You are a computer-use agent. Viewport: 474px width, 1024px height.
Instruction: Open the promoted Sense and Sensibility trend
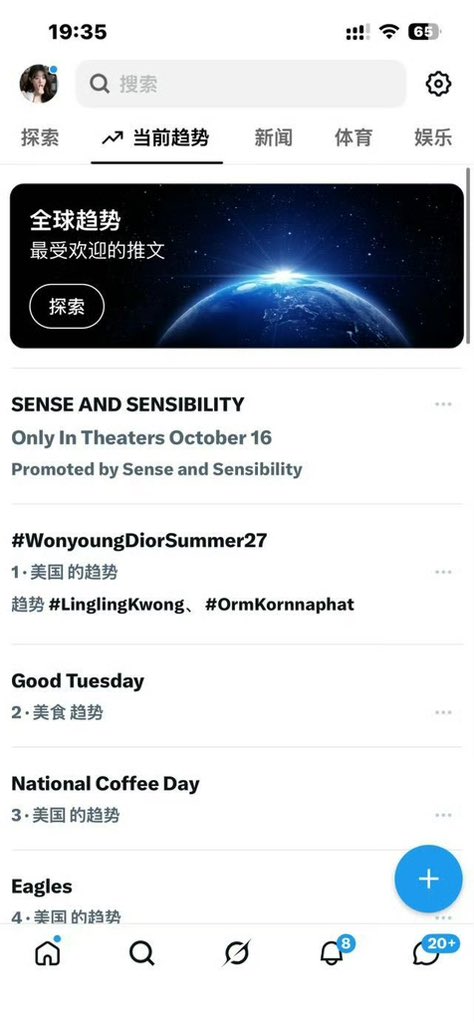pos(237,436)
